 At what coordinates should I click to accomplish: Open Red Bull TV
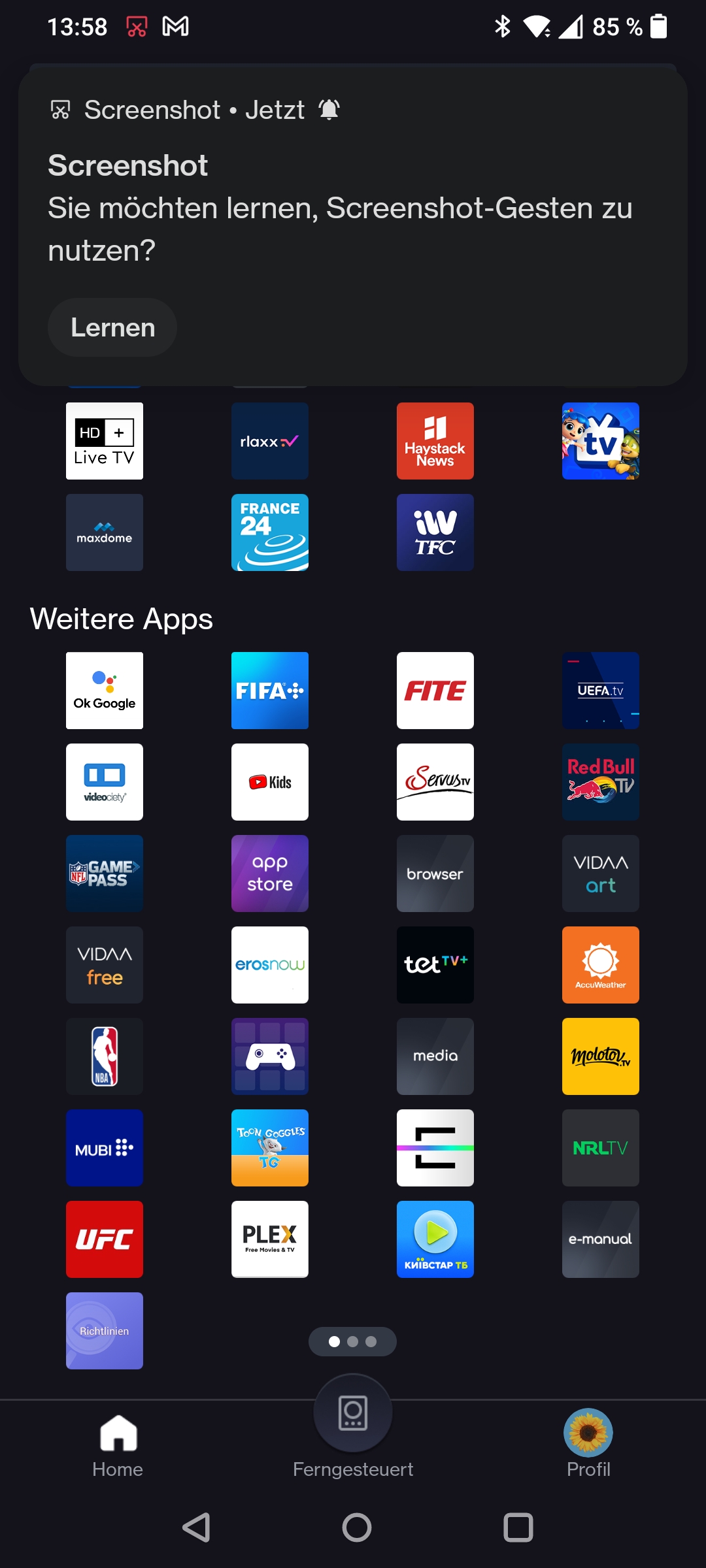tap(601, 782)
